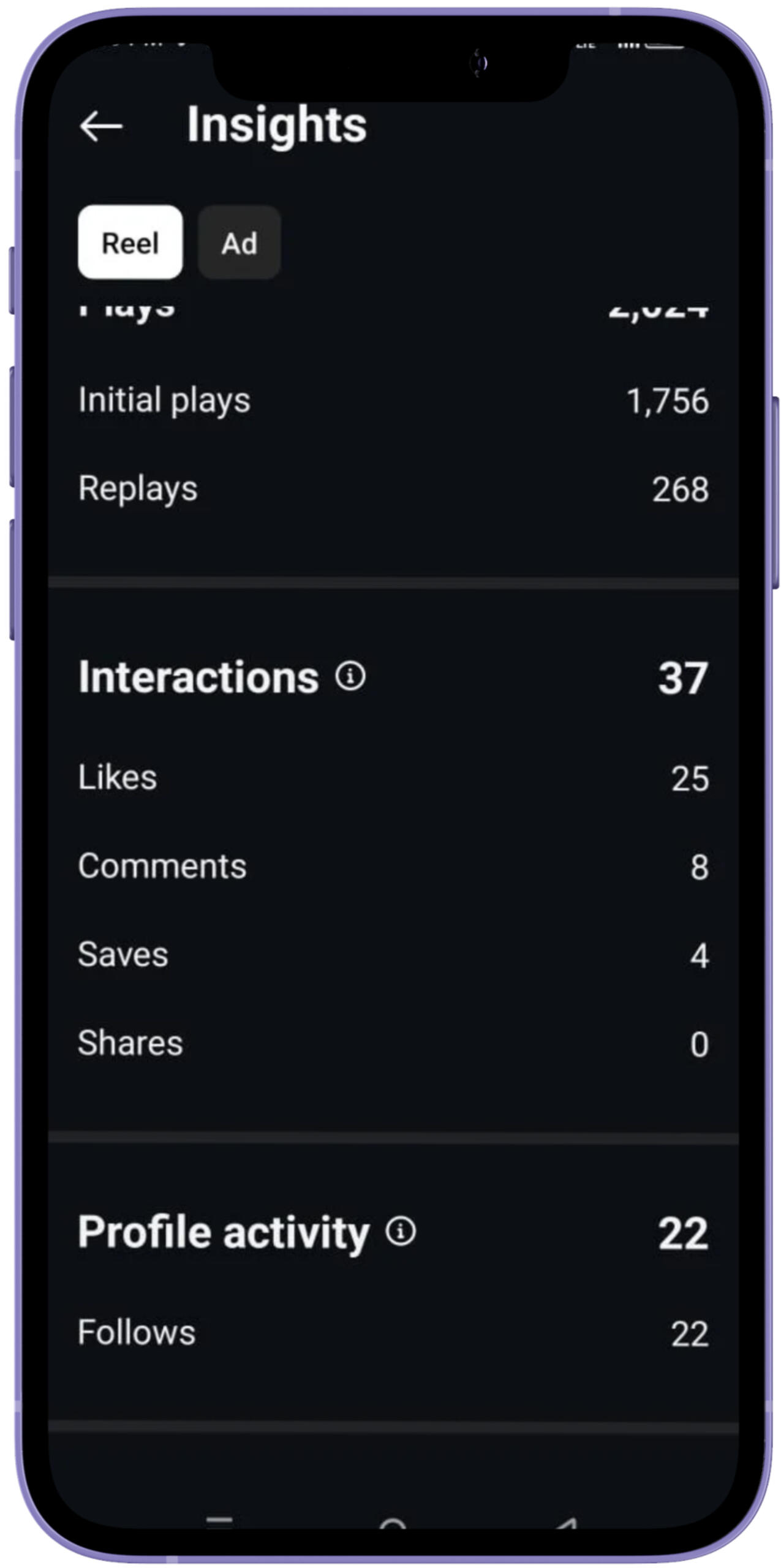The height and width of the screenshot is (1568, 781).
Task: Switch to the Ad tab
Action: [239, 243]
